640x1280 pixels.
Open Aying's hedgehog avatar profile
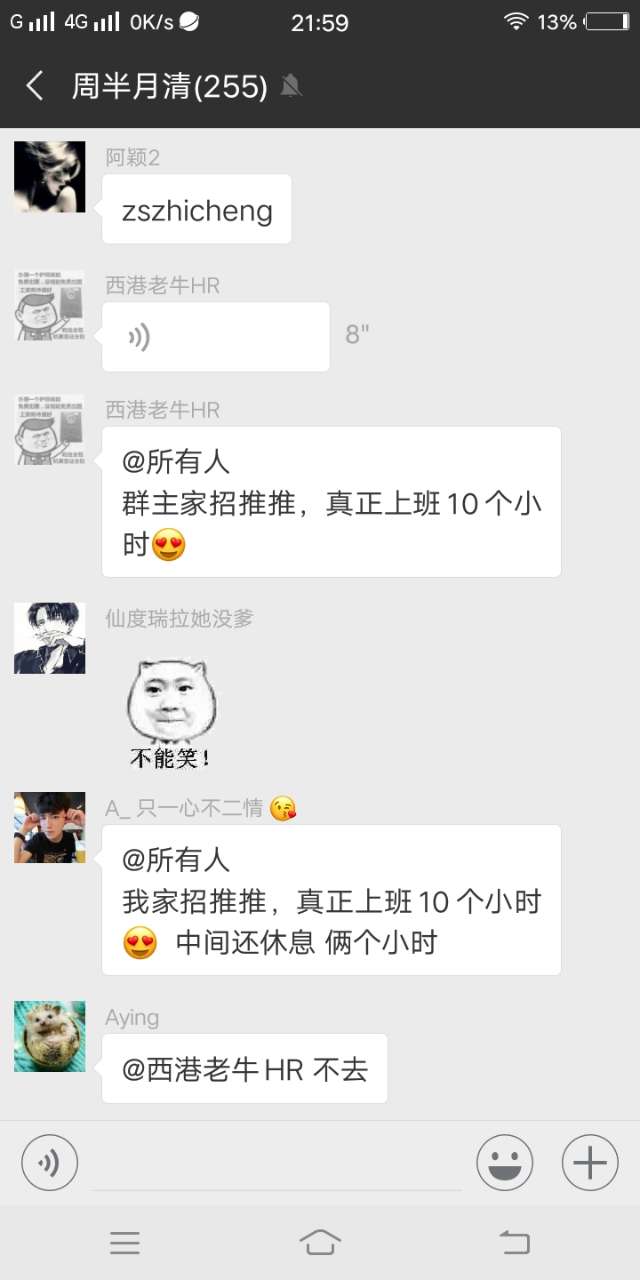(50, 1036)
